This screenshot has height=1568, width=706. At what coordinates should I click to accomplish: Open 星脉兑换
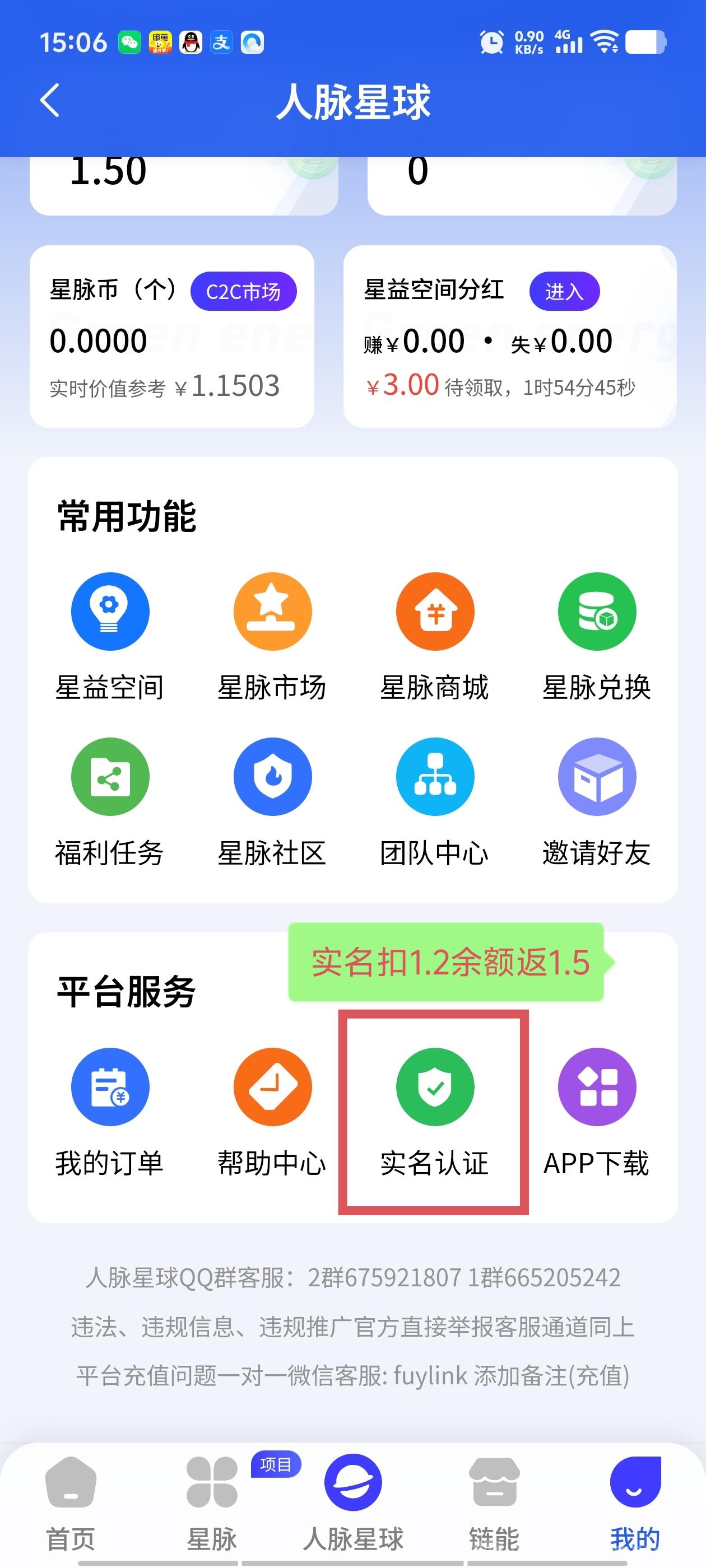(597, 637)
